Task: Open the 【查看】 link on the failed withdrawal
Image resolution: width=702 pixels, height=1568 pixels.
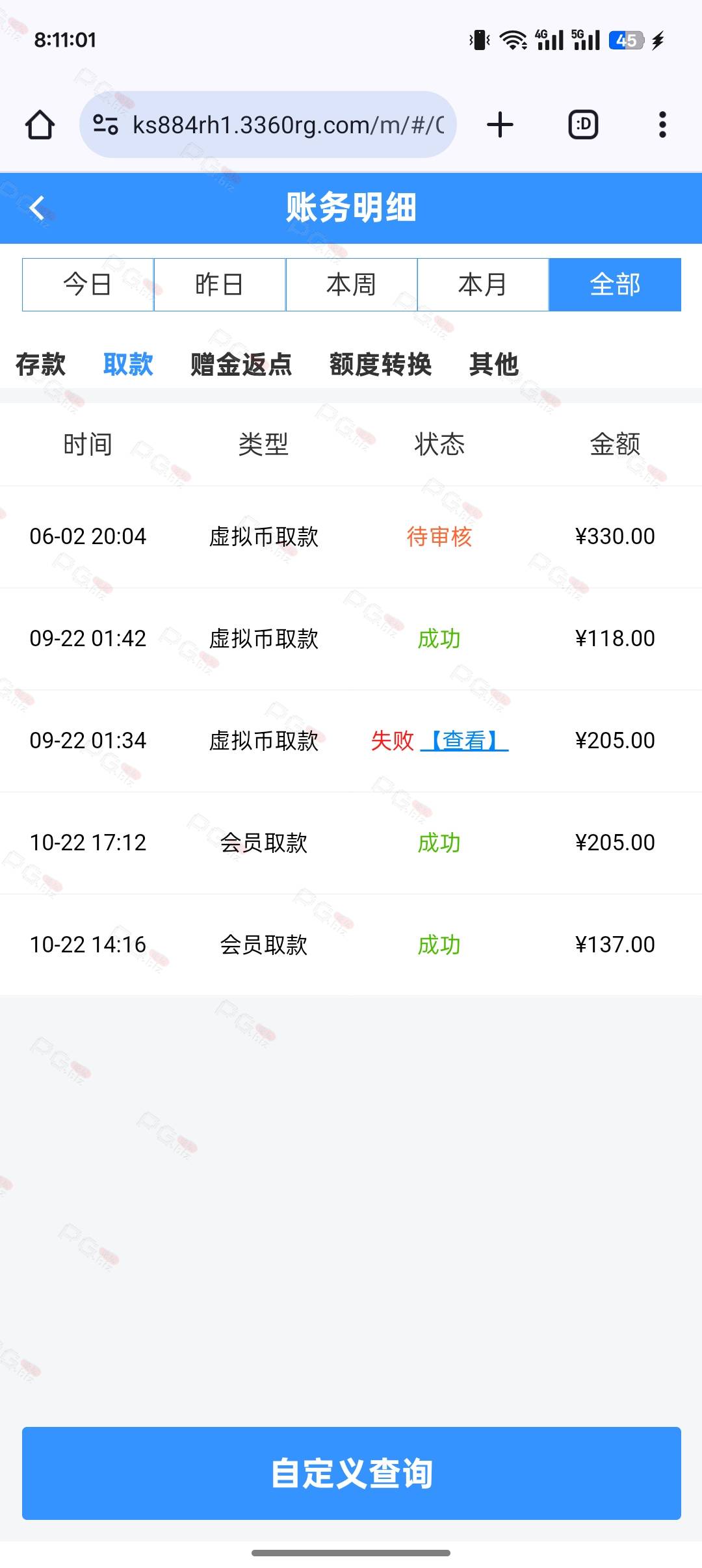Action: [x=464, y=740]
